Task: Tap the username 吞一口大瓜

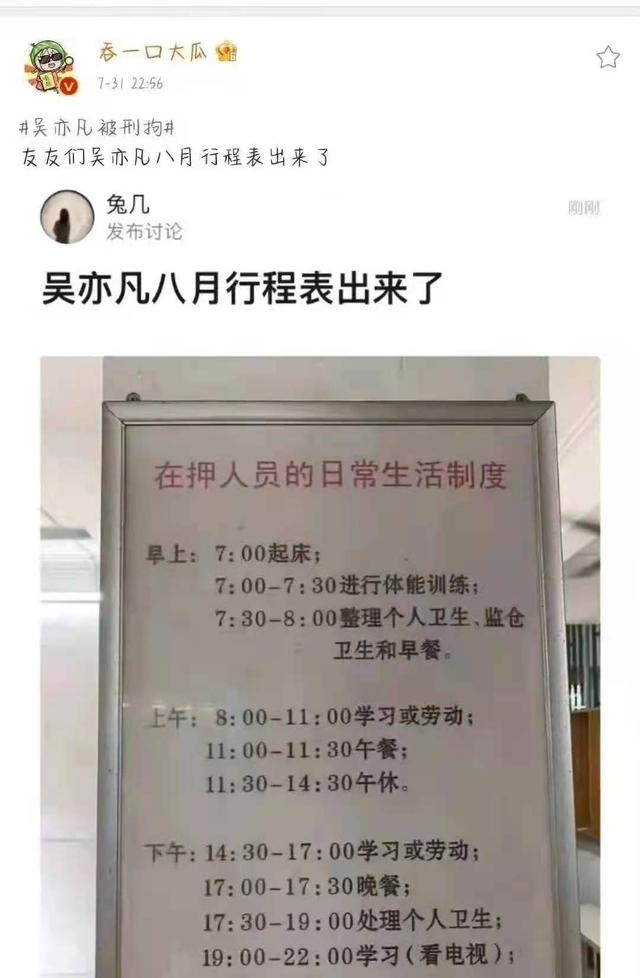Action: click(x=153, y=52)
